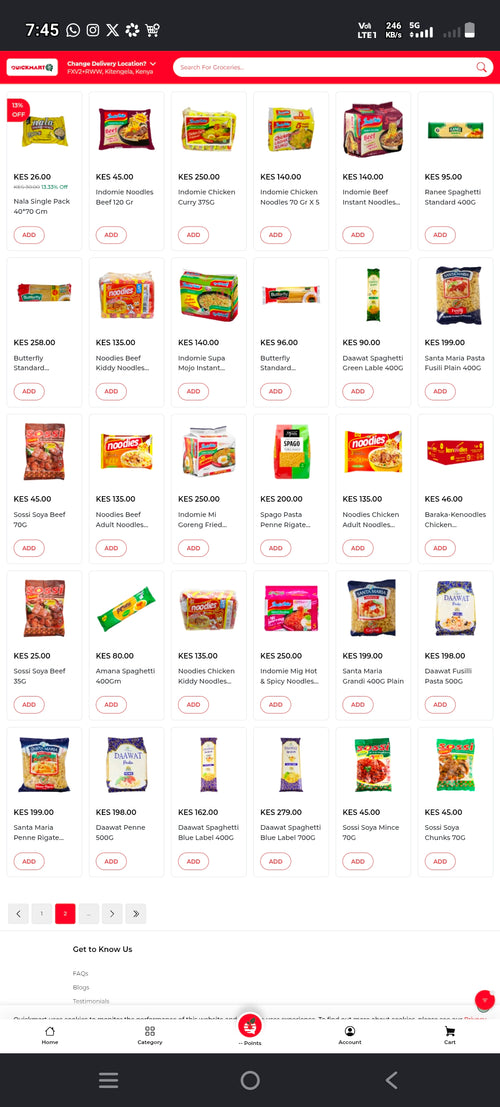Open the Spago Pasta Penne Rigate product
Screen dimensions: 500x1107
point(291,489)
